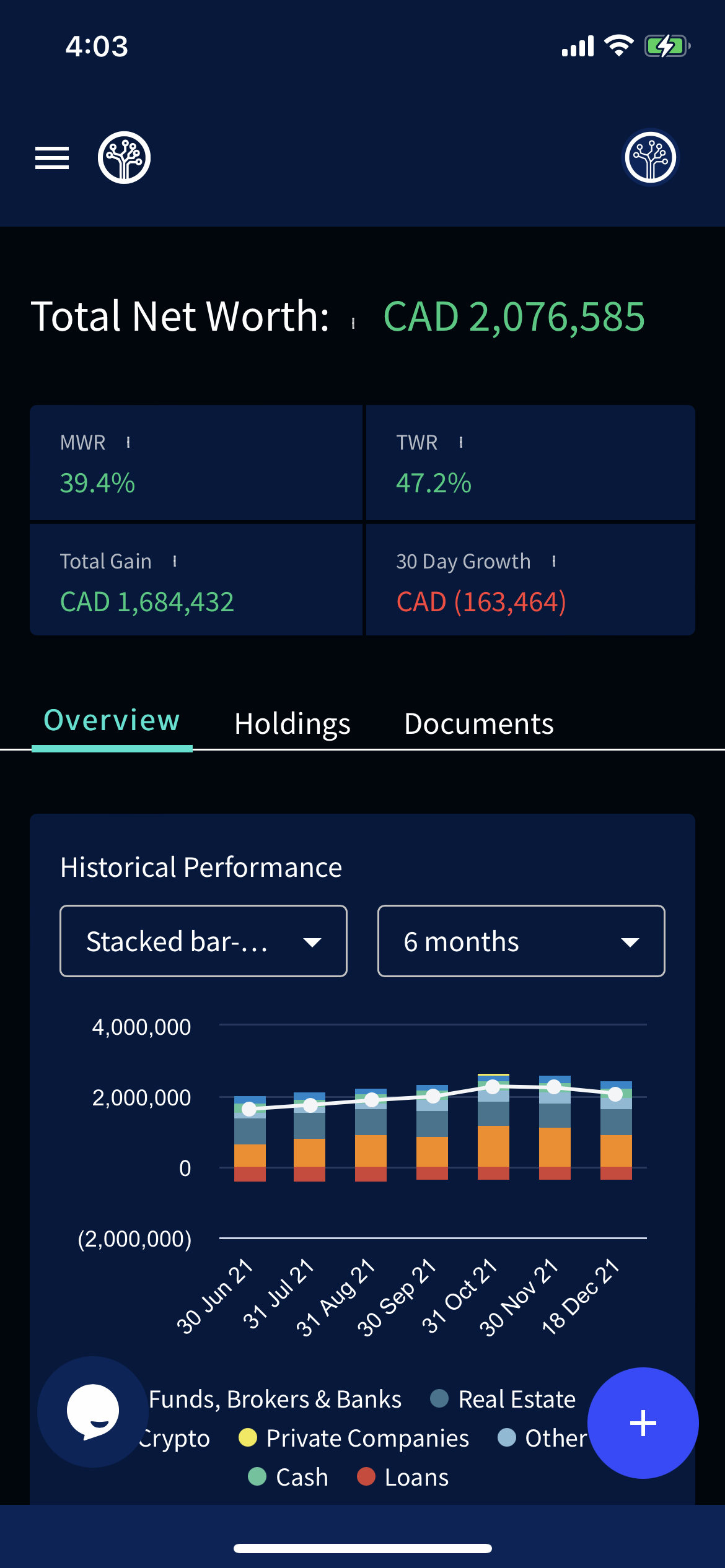This screenshot has height=1568, width=725.
Task: Expand chevron on the time range selector
Action: 630,942
